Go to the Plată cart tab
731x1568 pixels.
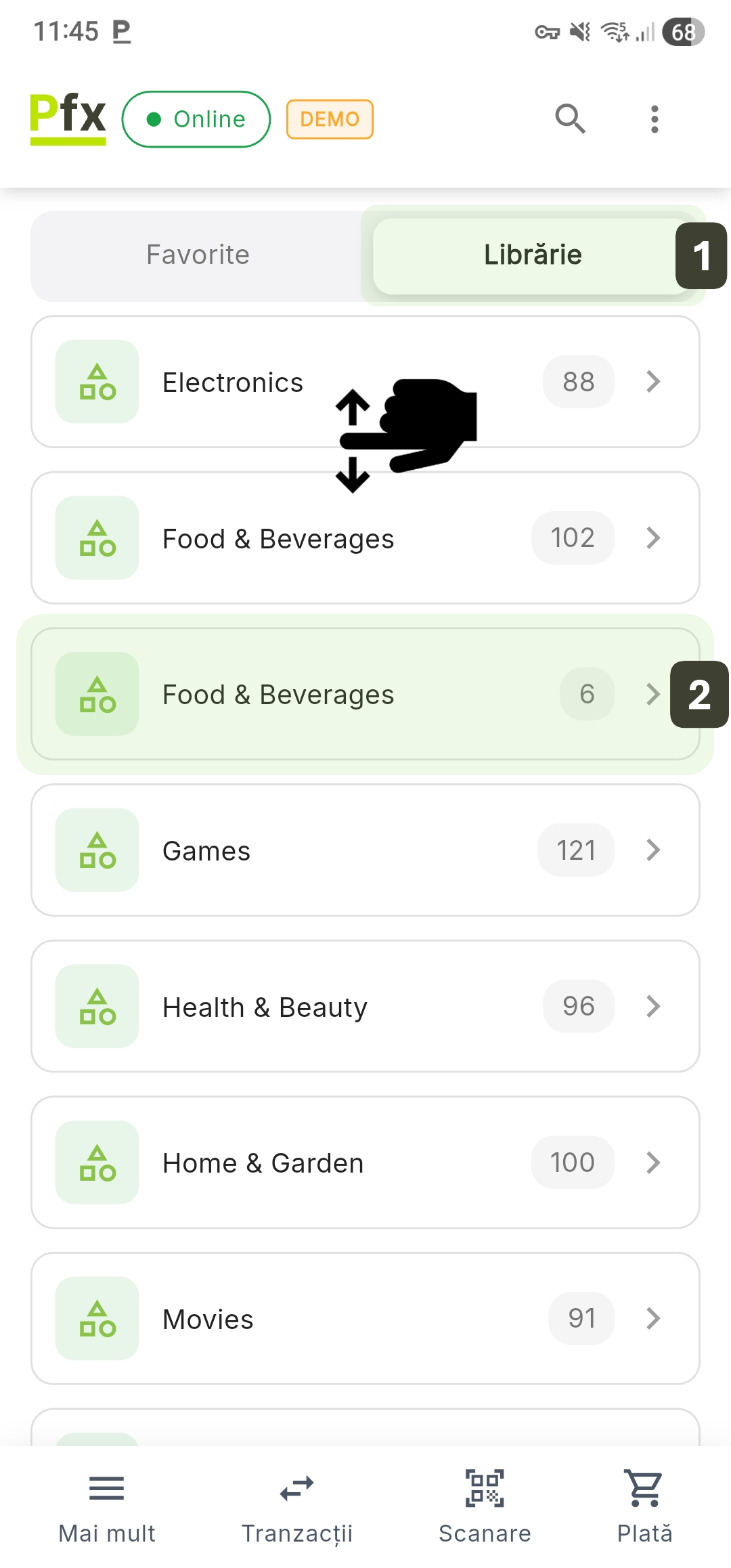tap(644, 1506)
